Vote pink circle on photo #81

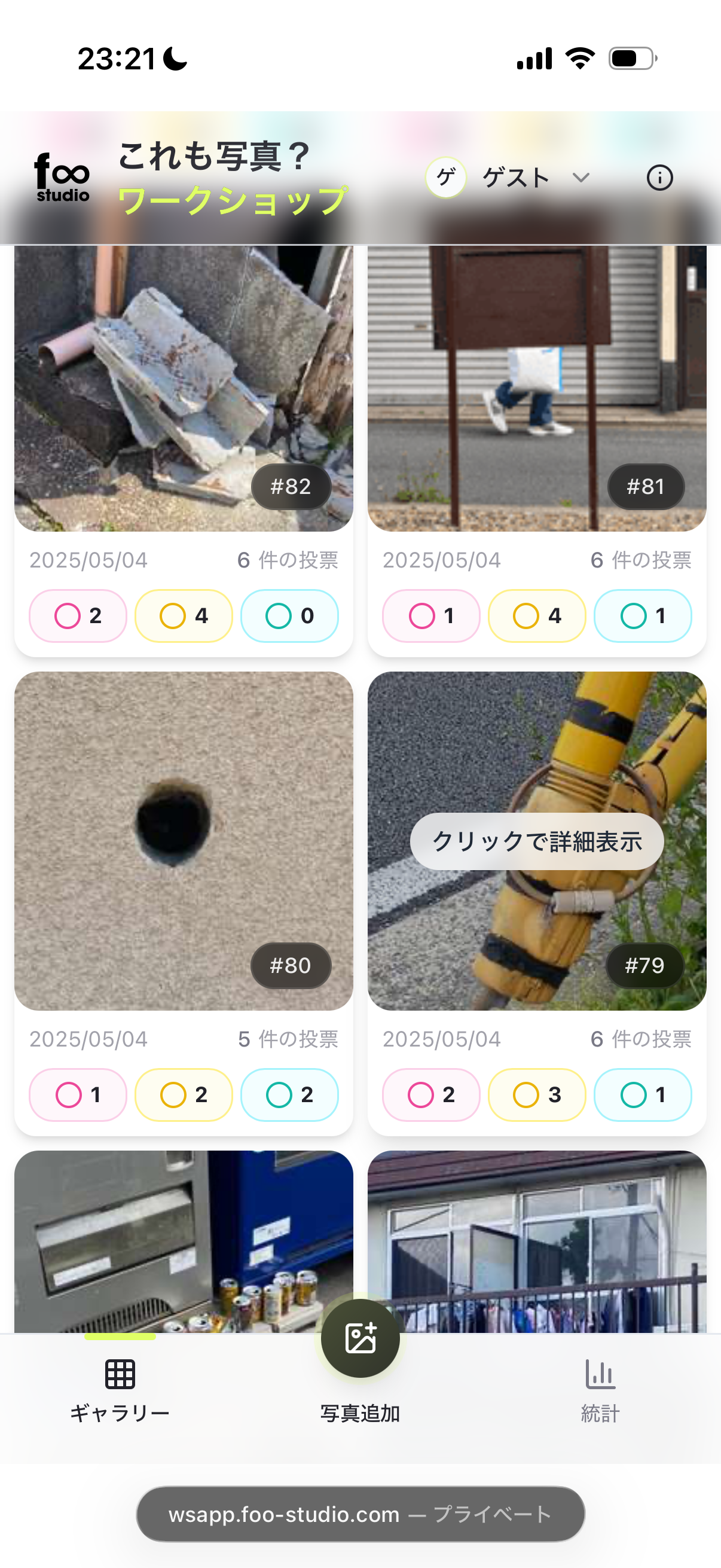(431, 616)
